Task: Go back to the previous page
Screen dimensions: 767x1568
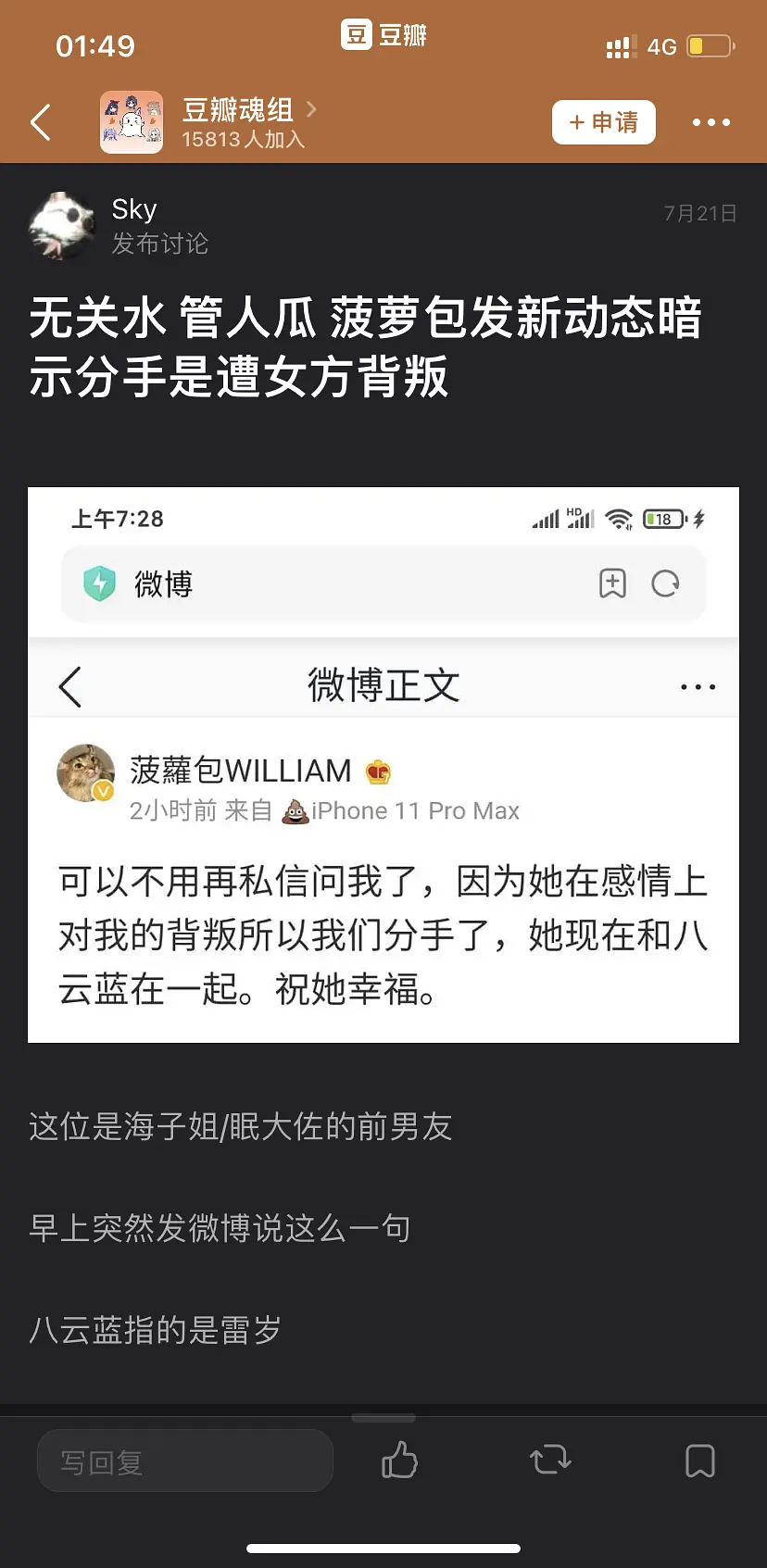Action: (x=41, y=122)
